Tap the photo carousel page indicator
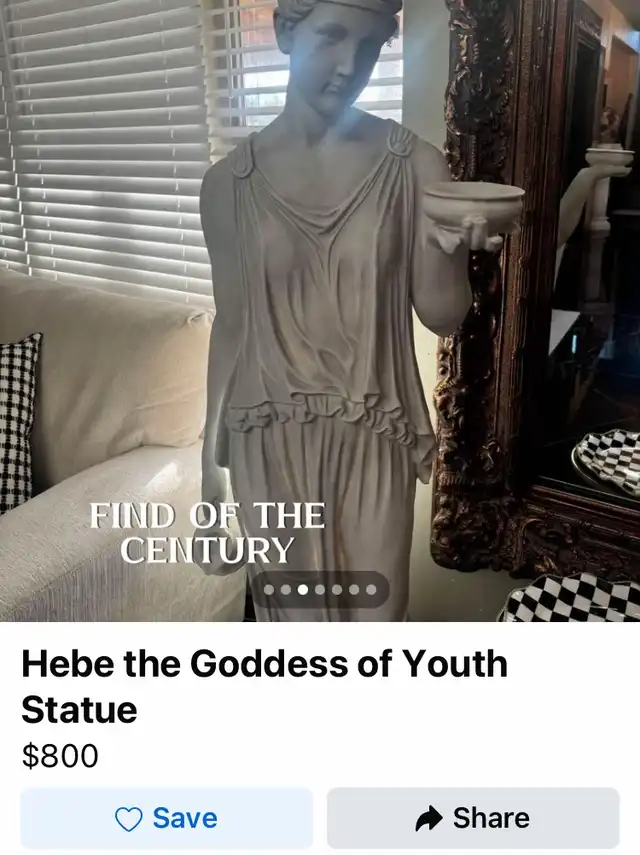This screenshot has width=640, height=855. 319,589
